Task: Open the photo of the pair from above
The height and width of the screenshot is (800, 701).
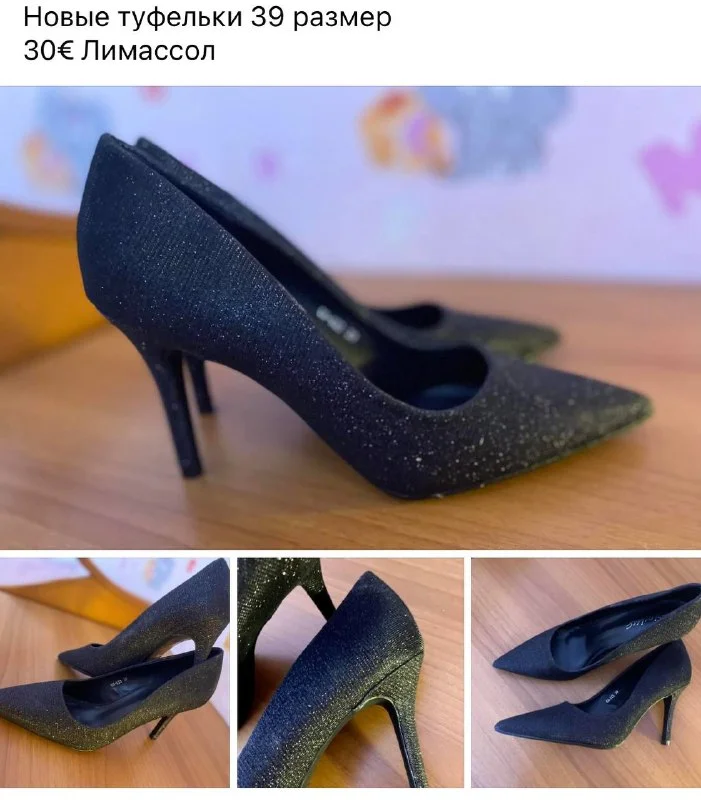Action: coord(586,672)
